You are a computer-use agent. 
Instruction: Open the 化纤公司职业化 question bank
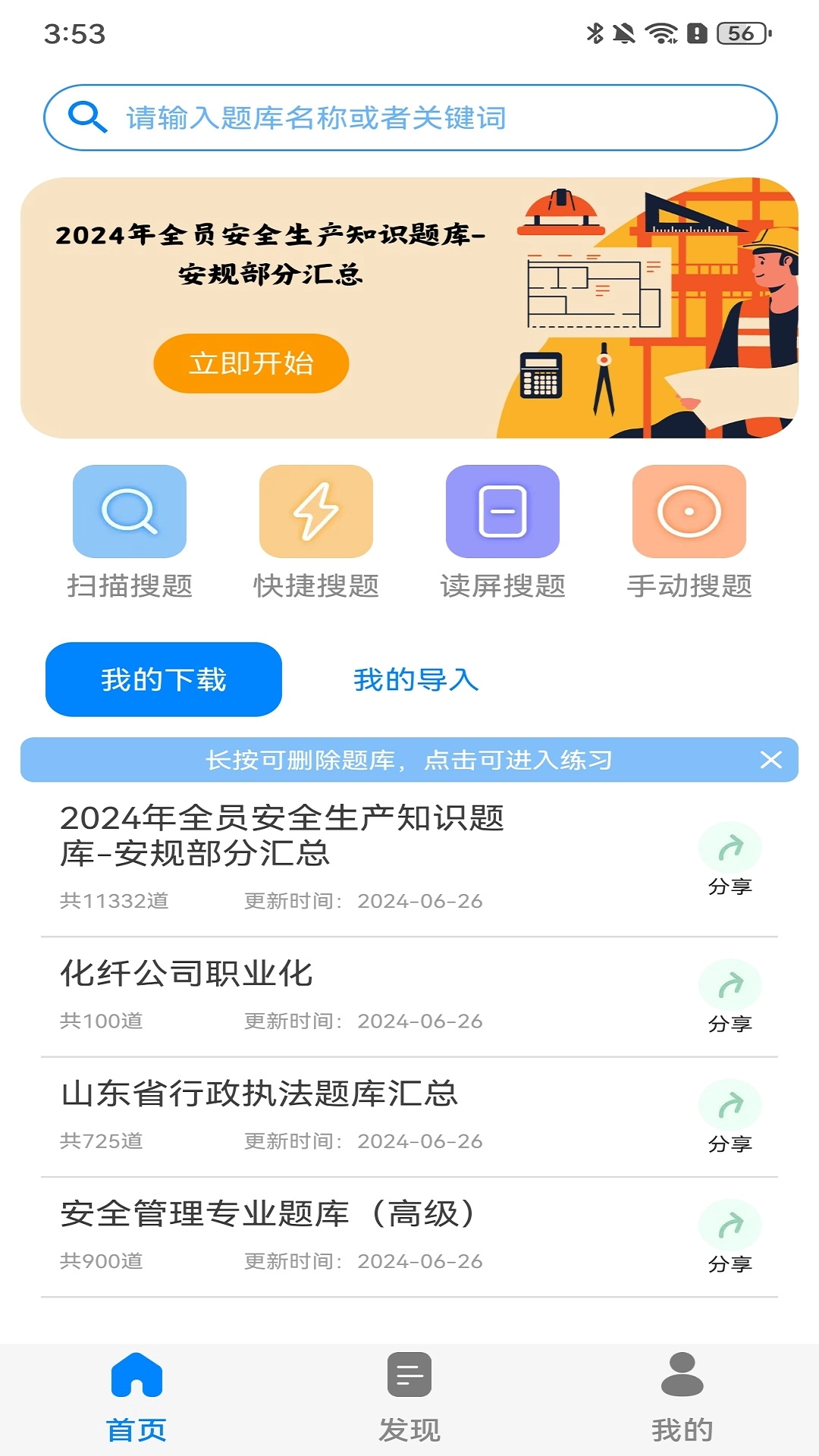(303, 978)
